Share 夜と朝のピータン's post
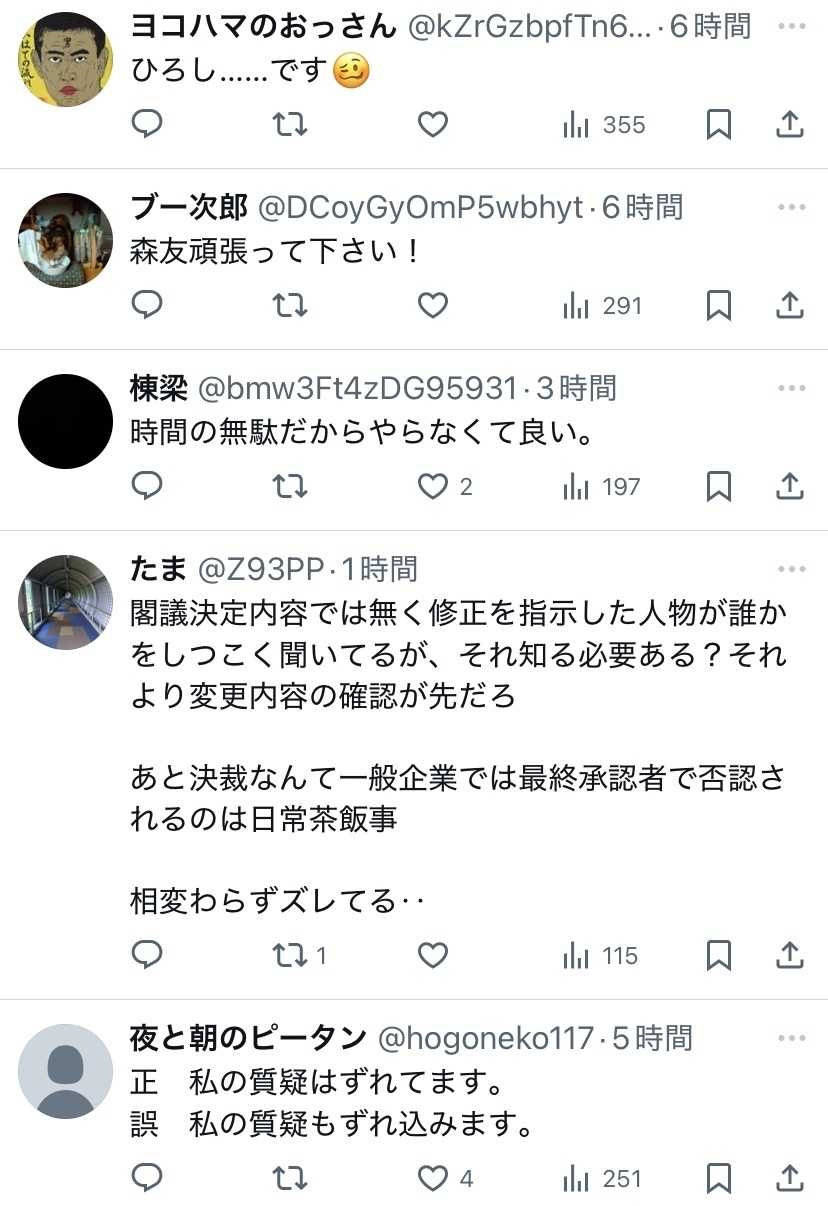Image resolution: width=828 pixels, height=1206 pixels. coord(789,1179)
